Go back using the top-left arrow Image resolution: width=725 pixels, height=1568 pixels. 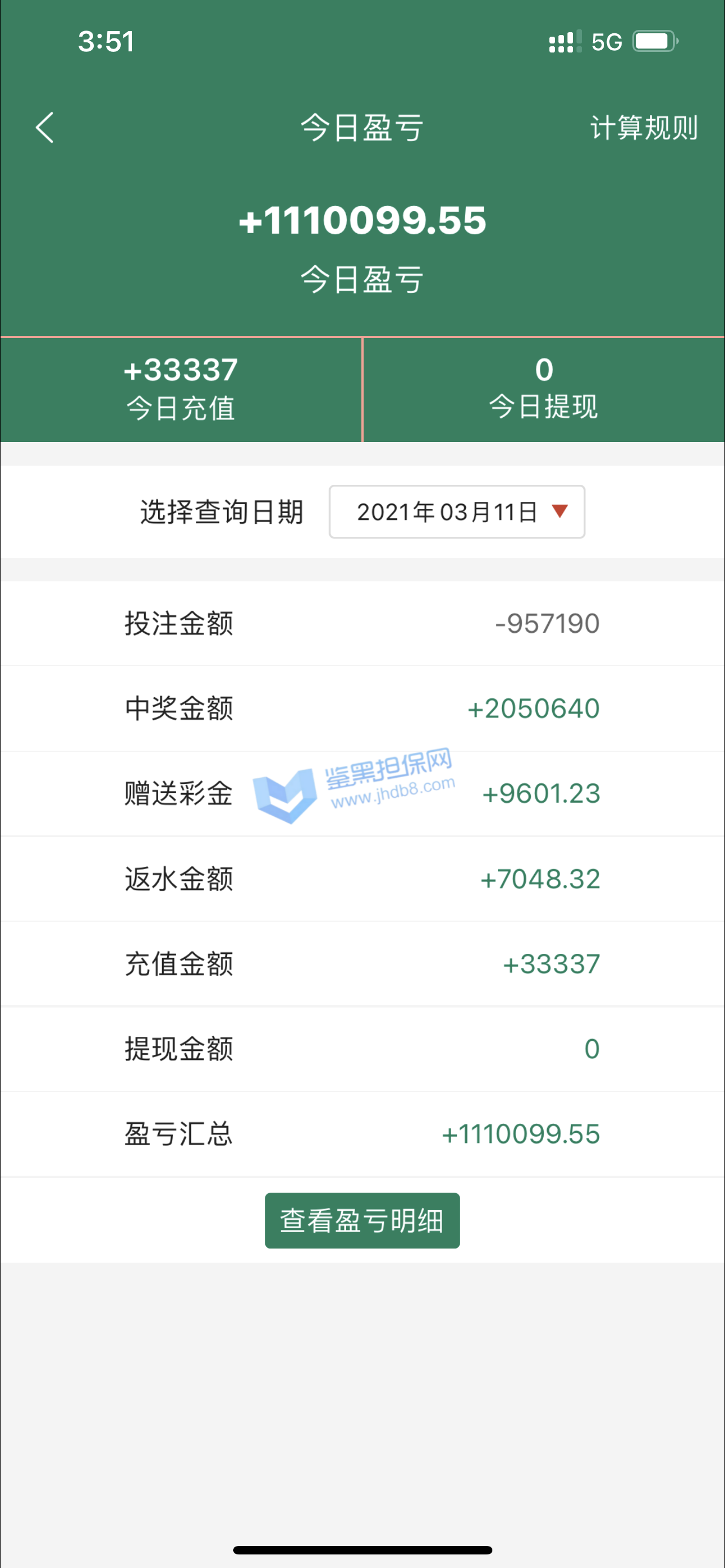tap(45, 128)
